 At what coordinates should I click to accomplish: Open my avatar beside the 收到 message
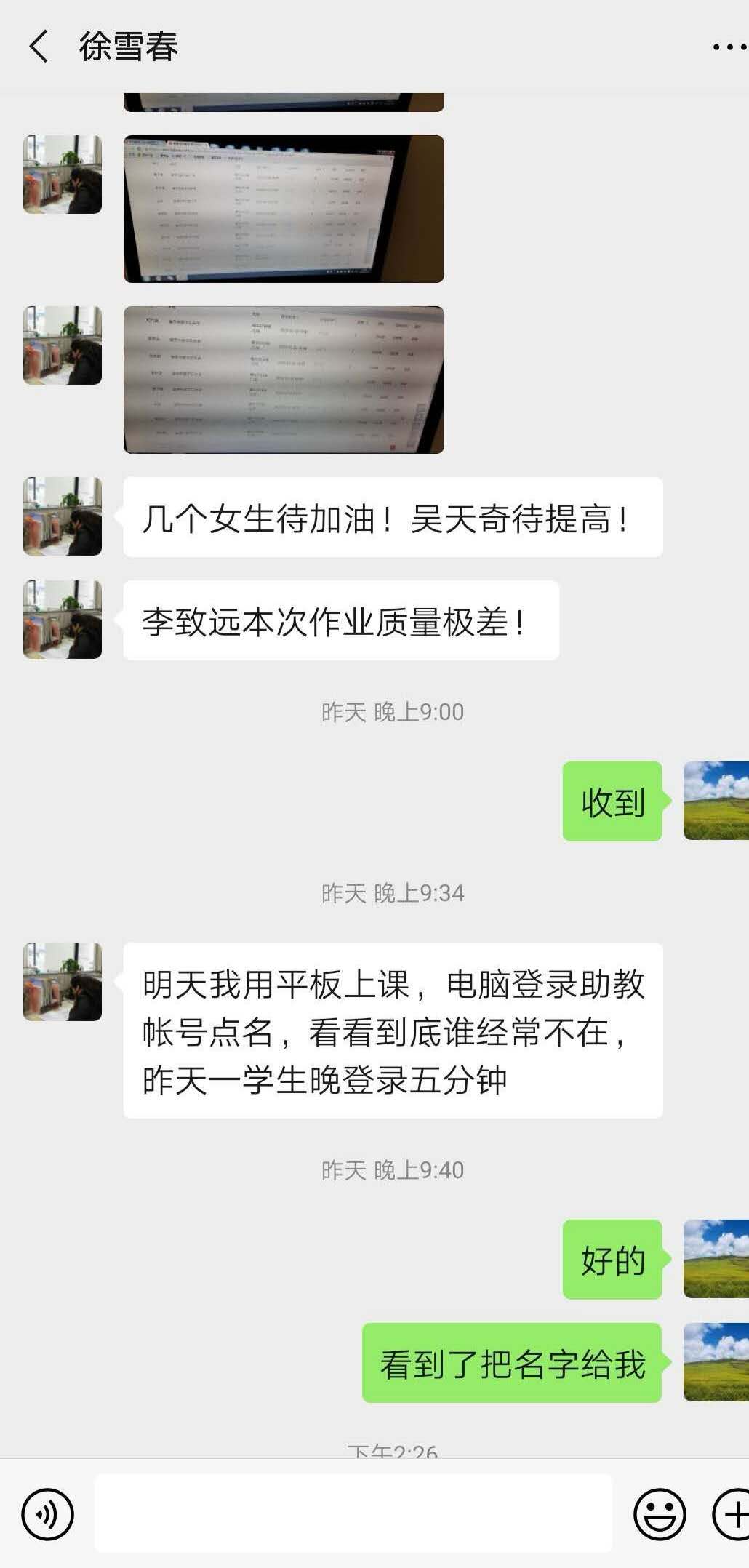(x=716, y=801)
